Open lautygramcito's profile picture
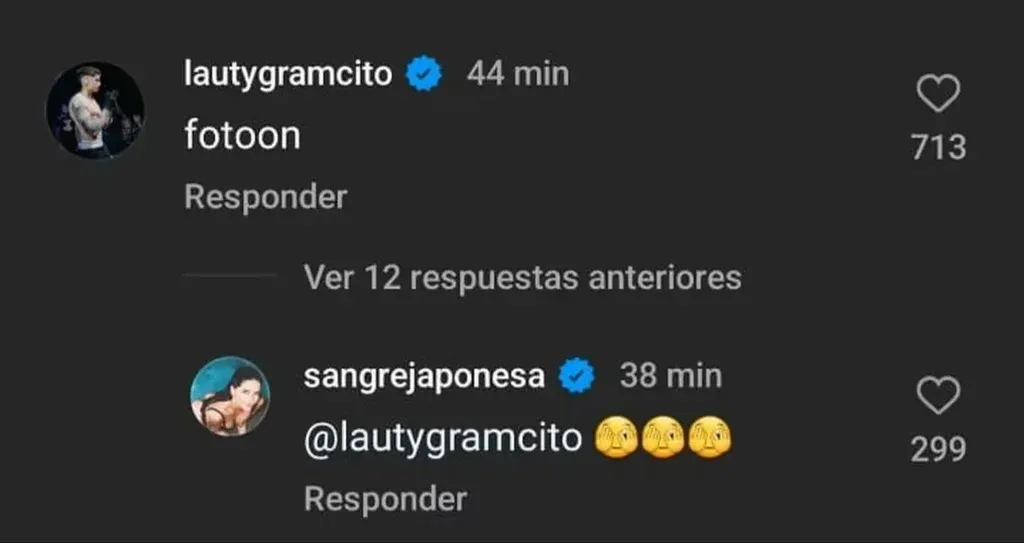1024x543 pixels. pyautogui.click(x=95, y=110)
